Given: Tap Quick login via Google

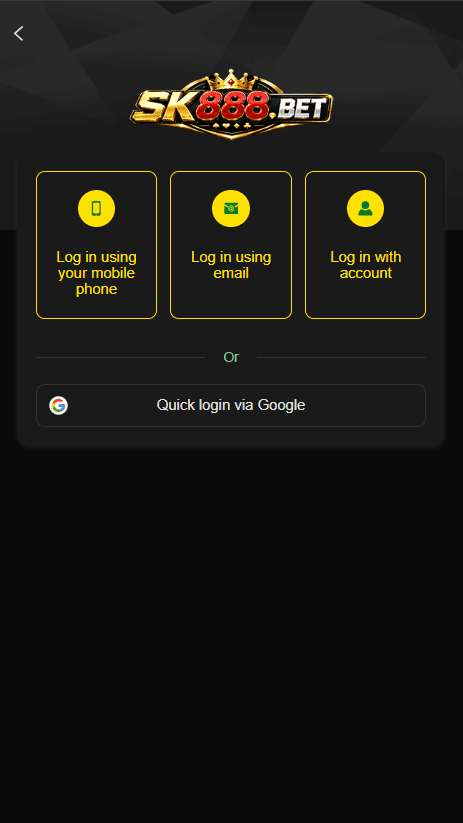Looking at the screenshot, I should (x=231, y=406).
